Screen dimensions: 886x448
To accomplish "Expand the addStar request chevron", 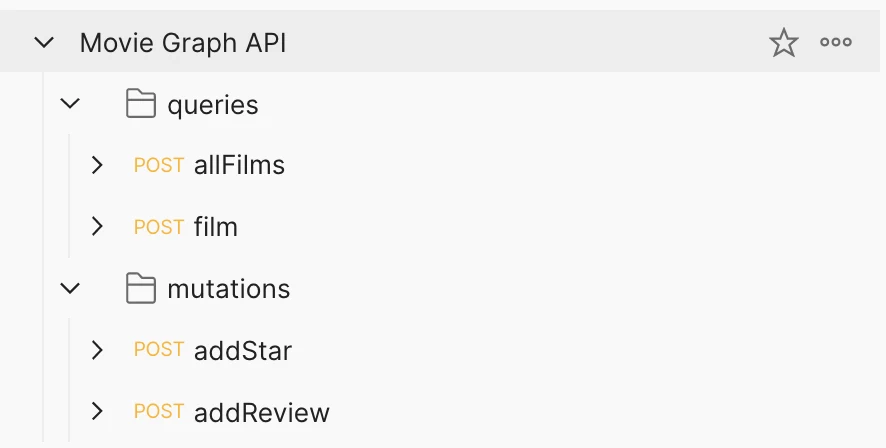I will [97, 350].
